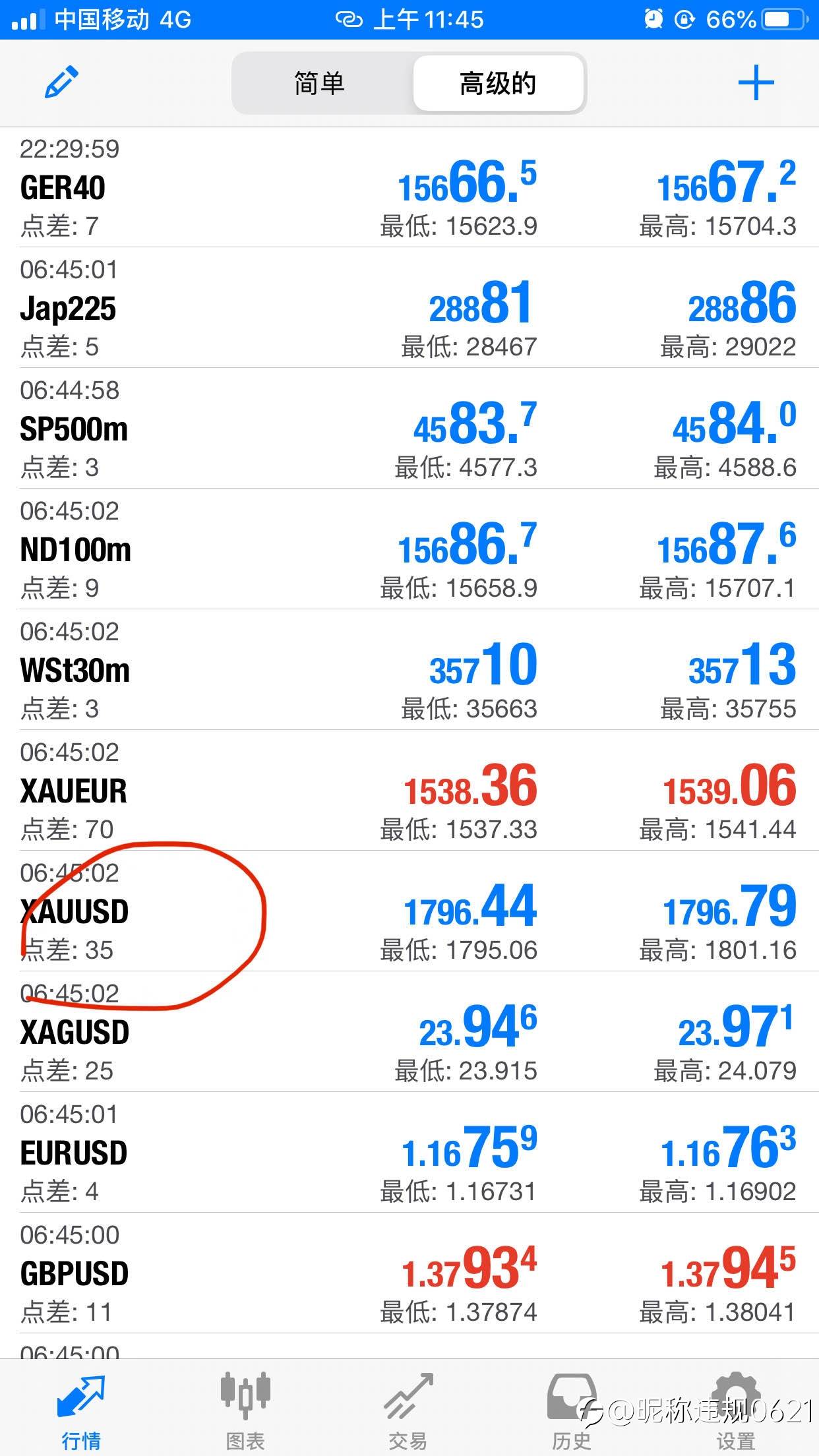
Task: Open the ND100m quote row
Action: [x=409, y=549]
